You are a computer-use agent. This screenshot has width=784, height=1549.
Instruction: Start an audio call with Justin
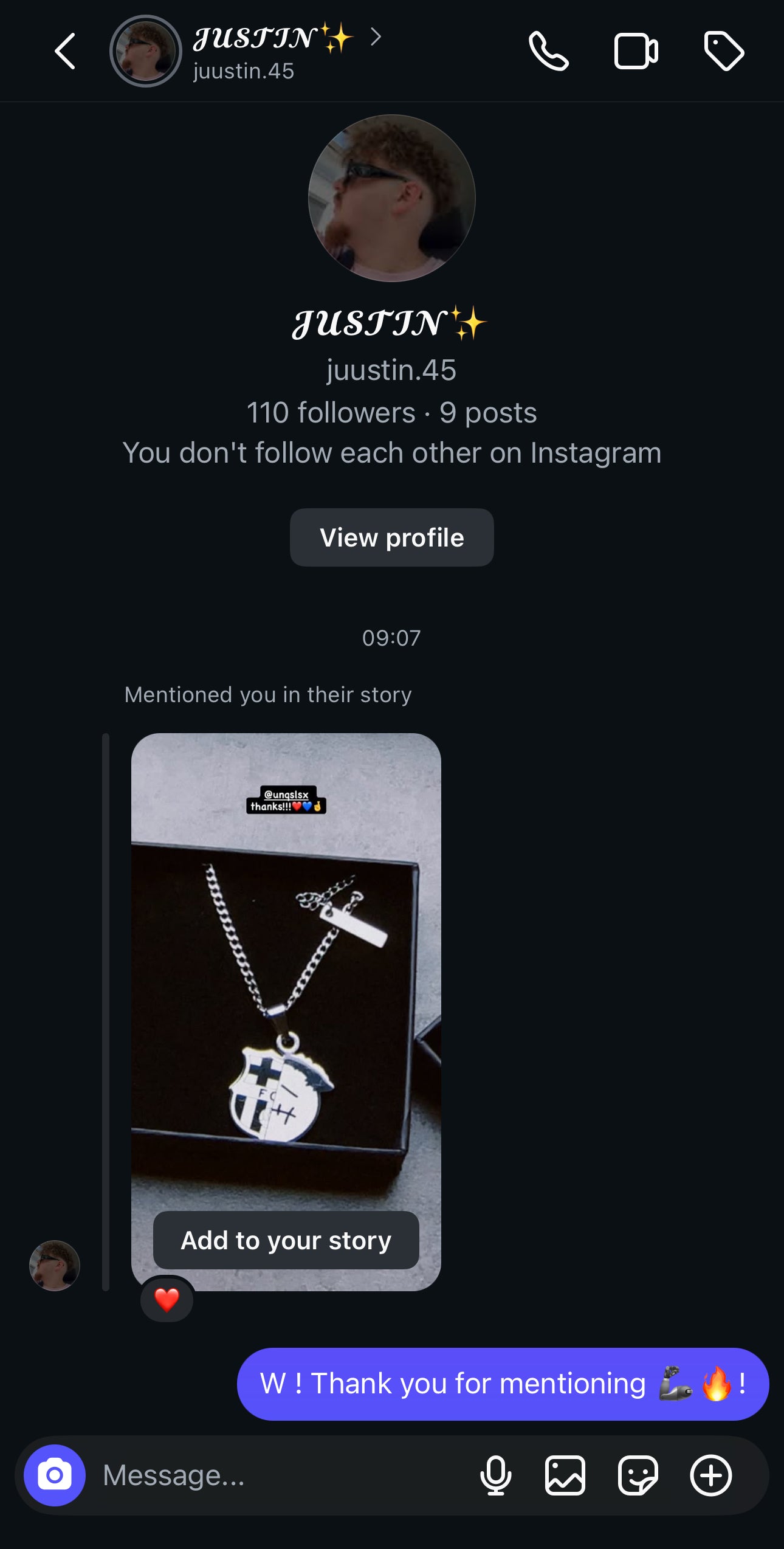pyautogui.click(x=548, y=52)
